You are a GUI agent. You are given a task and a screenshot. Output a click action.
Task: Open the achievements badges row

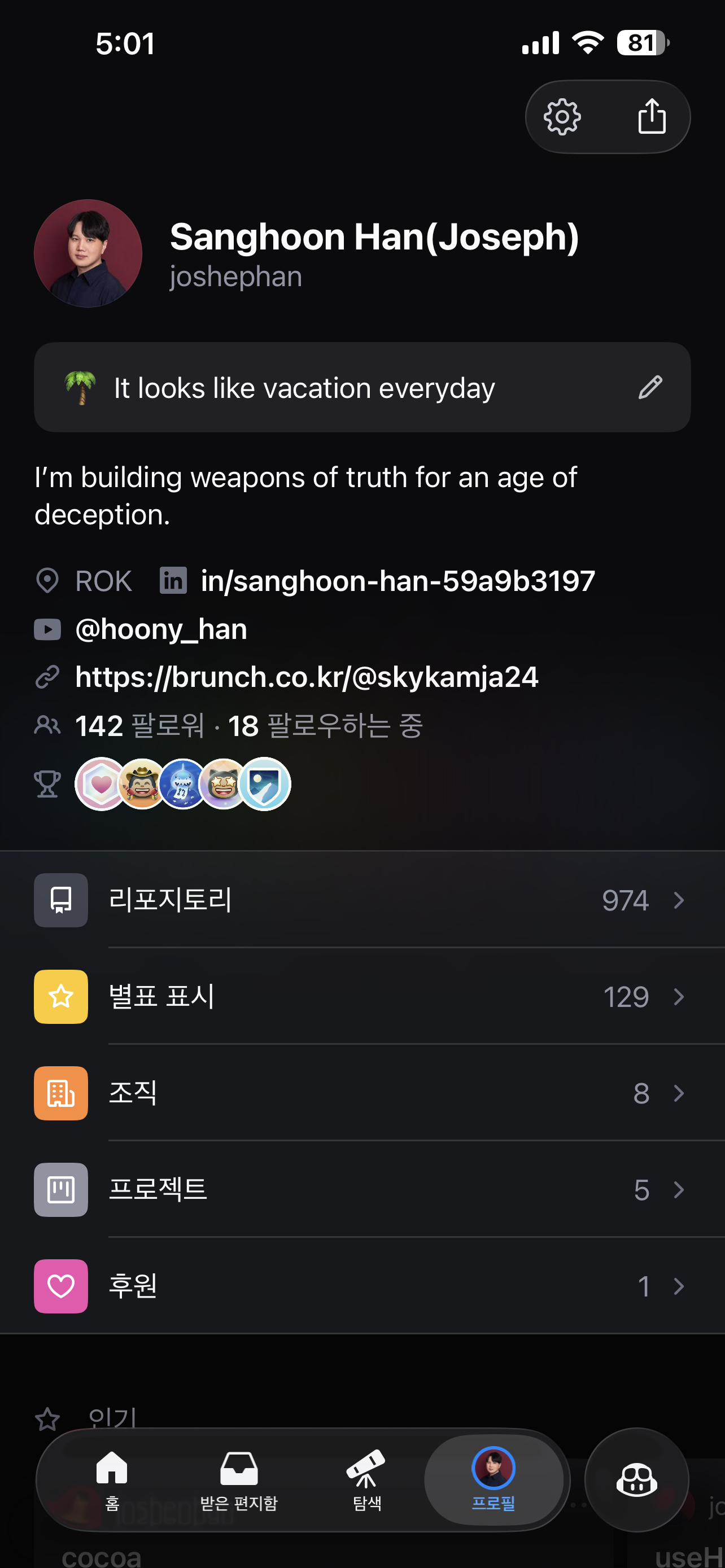(182, 784)
